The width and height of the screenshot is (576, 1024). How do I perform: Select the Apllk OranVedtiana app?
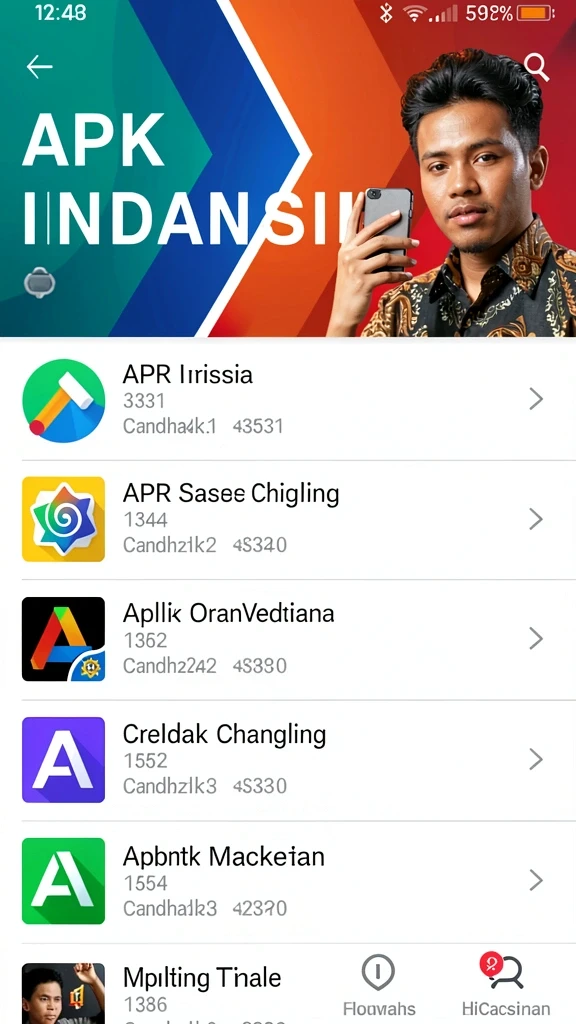tap(288, 639)
